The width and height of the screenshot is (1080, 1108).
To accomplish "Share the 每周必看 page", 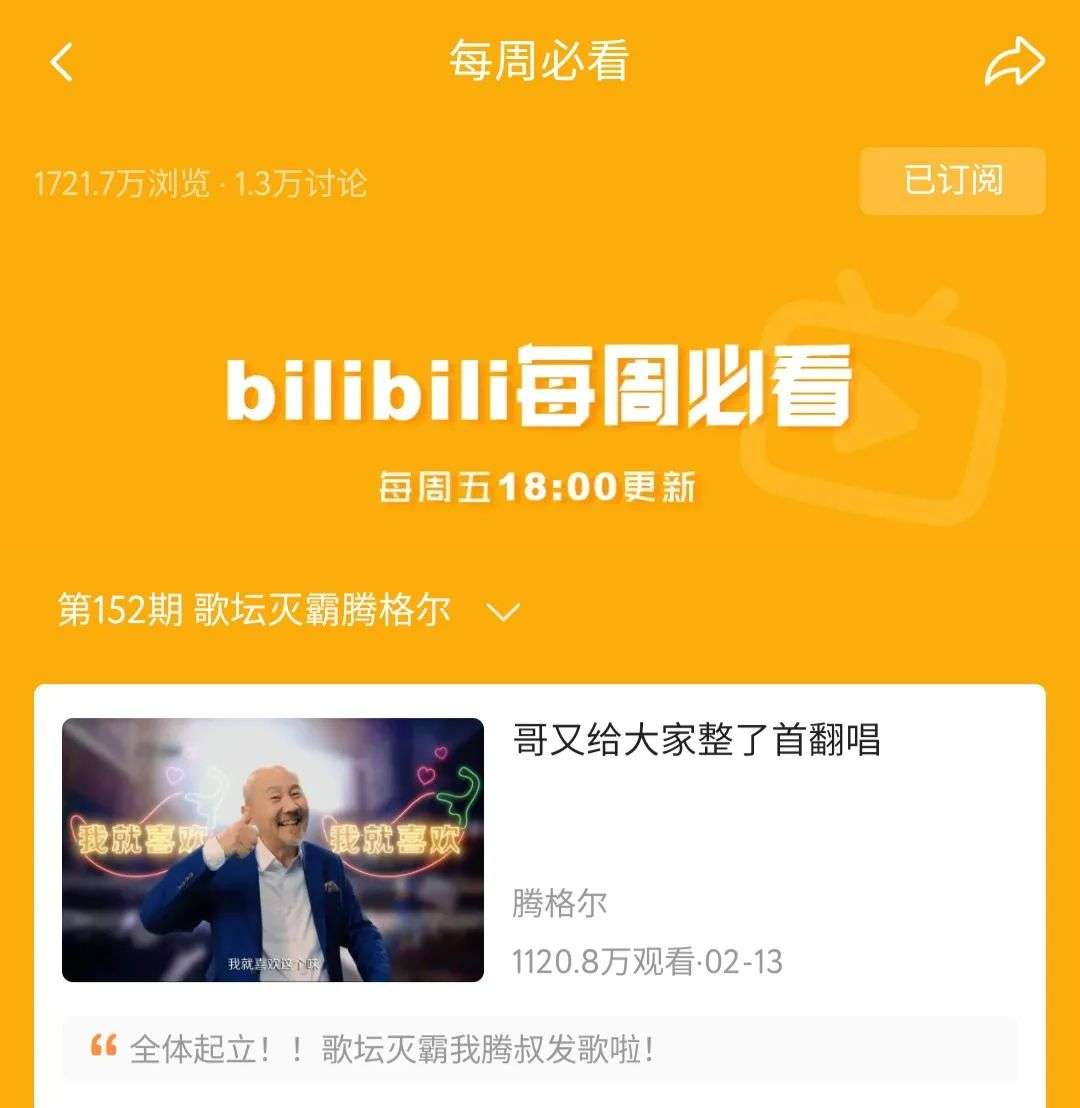I will 1014,63.
